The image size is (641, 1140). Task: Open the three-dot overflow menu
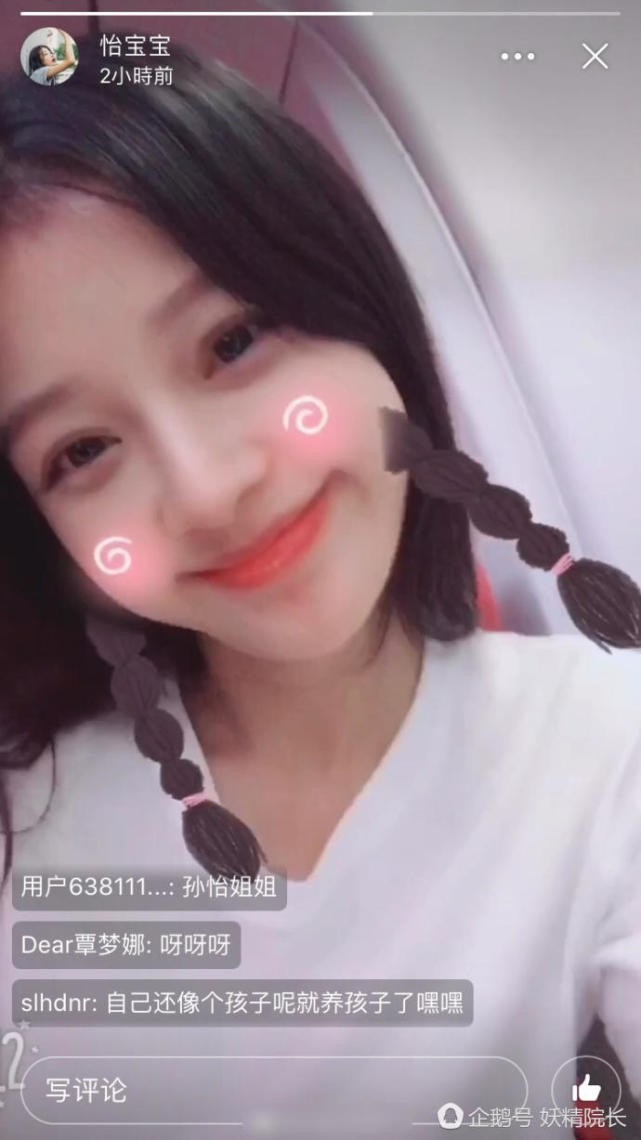click(518, 57)
